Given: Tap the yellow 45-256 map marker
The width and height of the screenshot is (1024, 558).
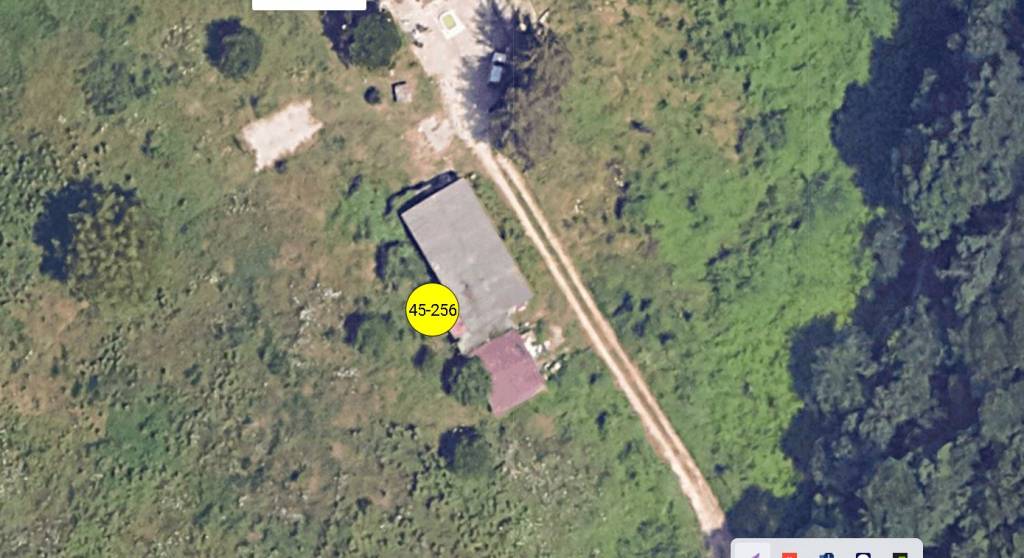Looking at the screenshot, I should (432, 310).
